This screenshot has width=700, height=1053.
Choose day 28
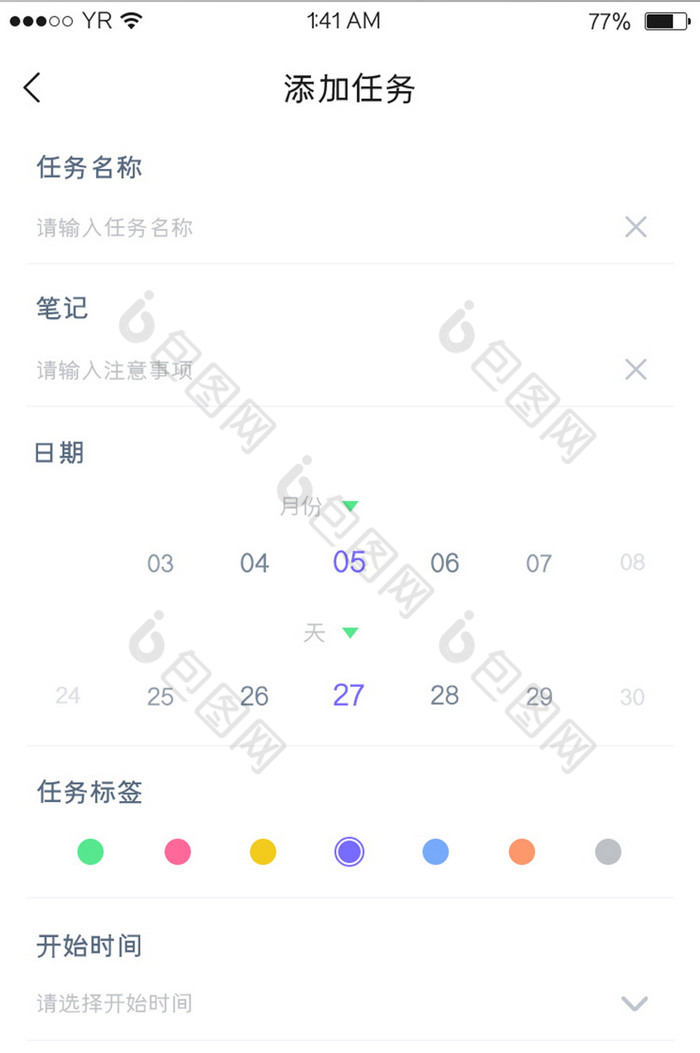[444, 695]
